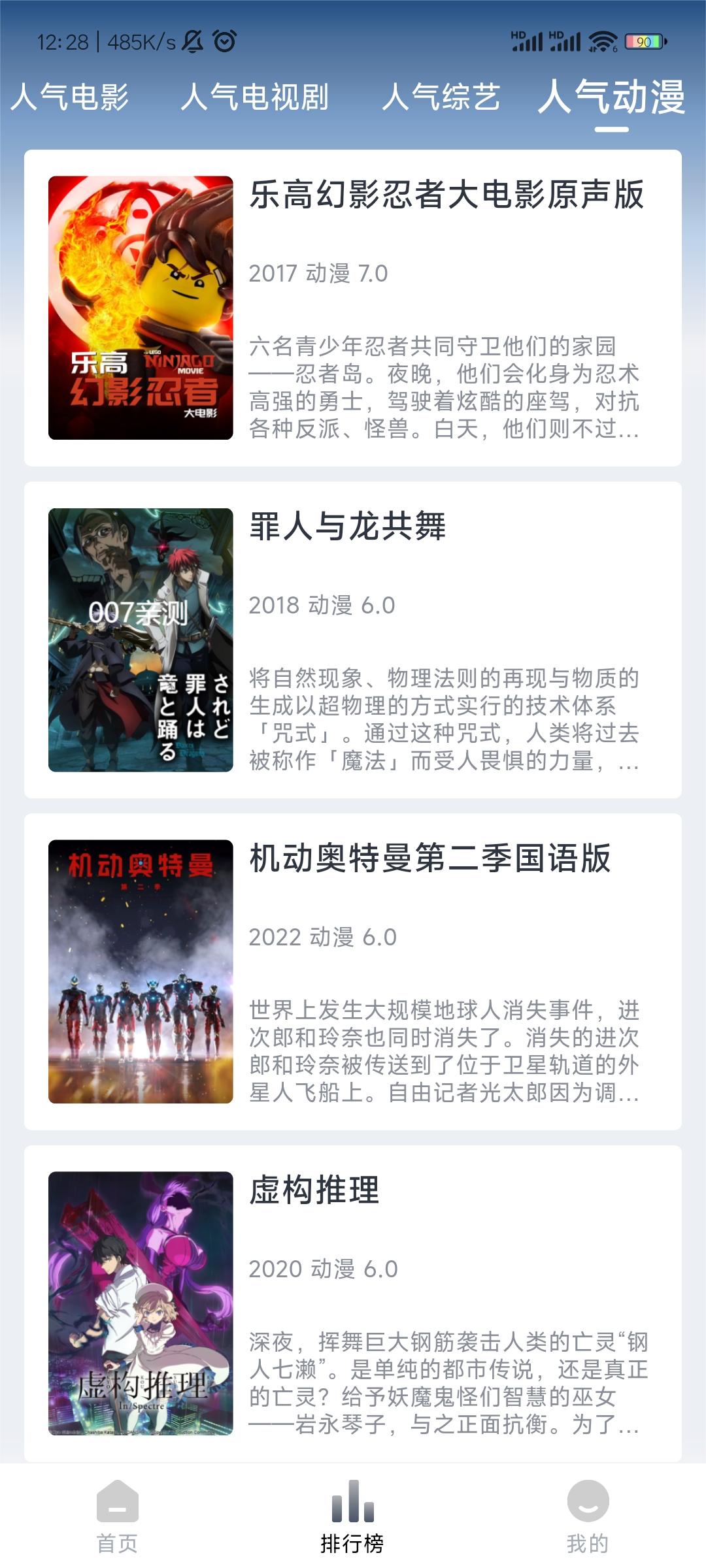Tap the 虚构推理 poster thumbnail
Image resolution: width=706 pixels, height=1568 pixels.
pos(139,1307)
